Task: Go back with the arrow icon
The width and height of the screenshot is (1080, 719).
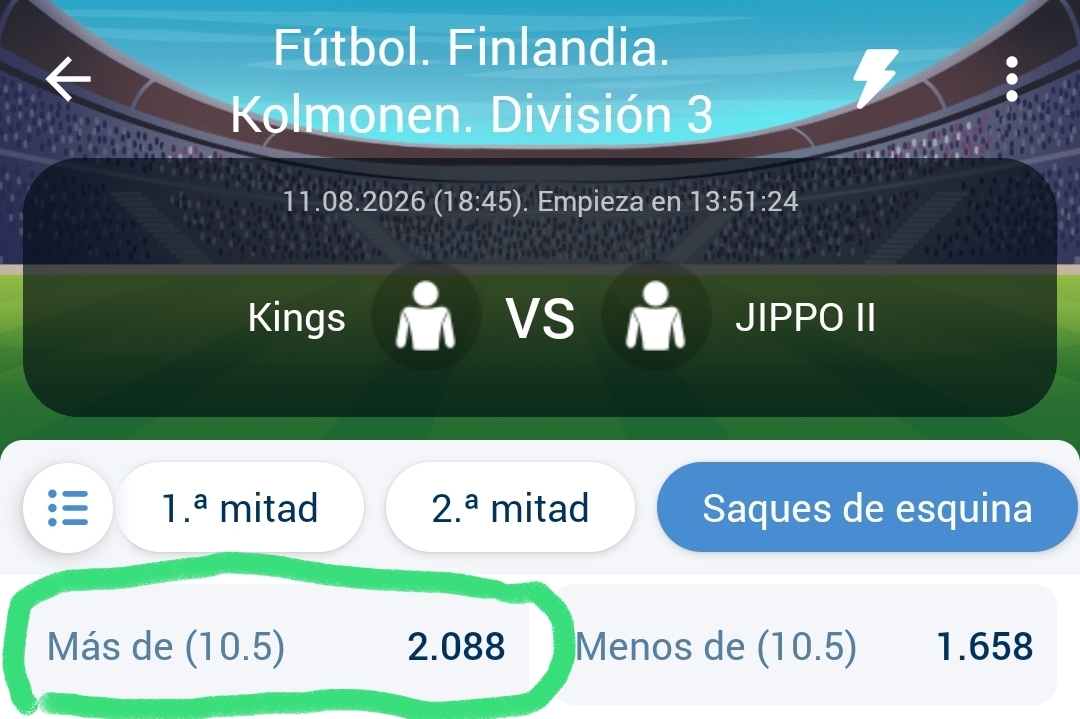Action: pos(68,79)
